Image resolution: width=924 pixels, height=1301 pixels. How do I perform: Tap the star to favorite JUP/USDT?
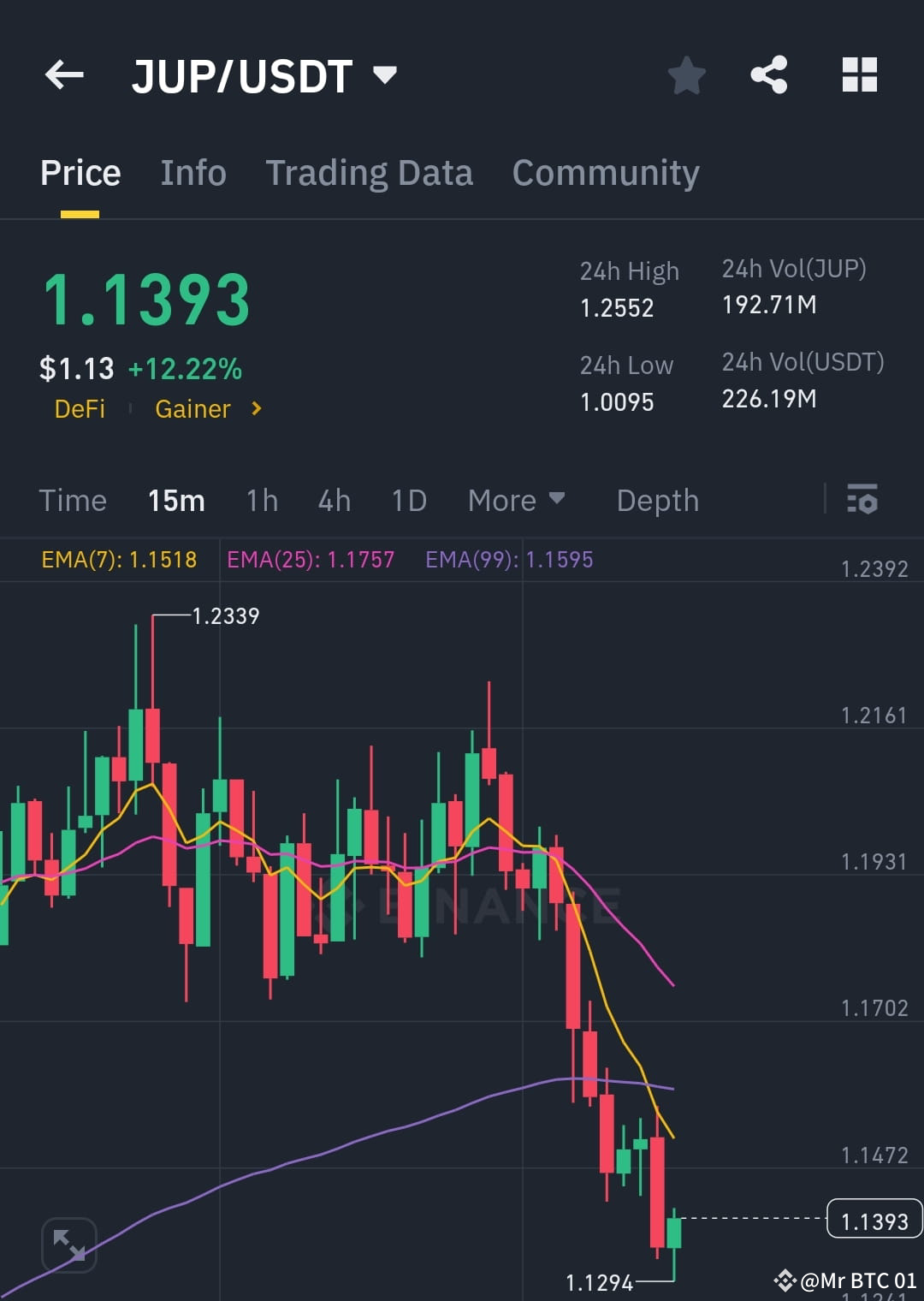point(686,75)
